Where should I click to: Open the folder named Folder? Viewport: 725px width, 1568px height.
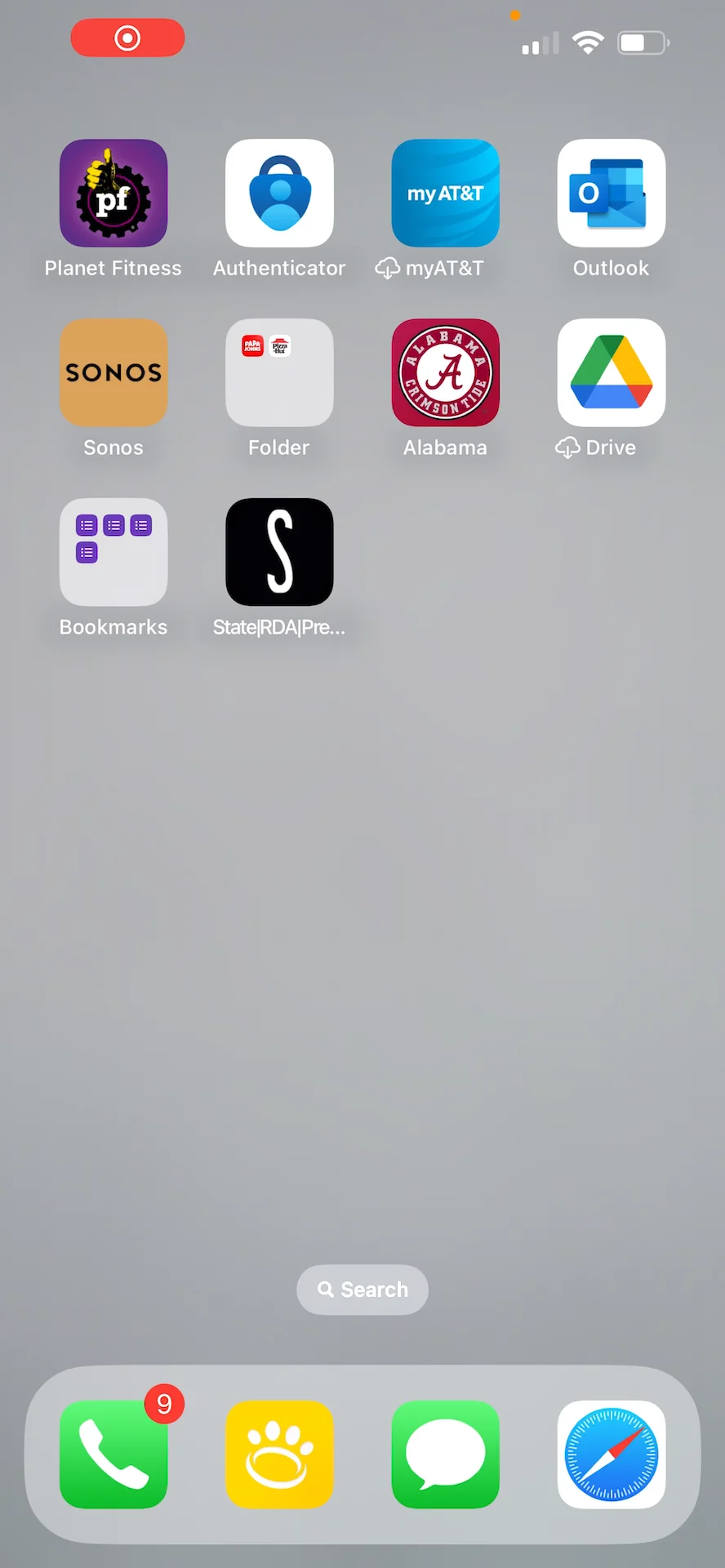(279, 373)
